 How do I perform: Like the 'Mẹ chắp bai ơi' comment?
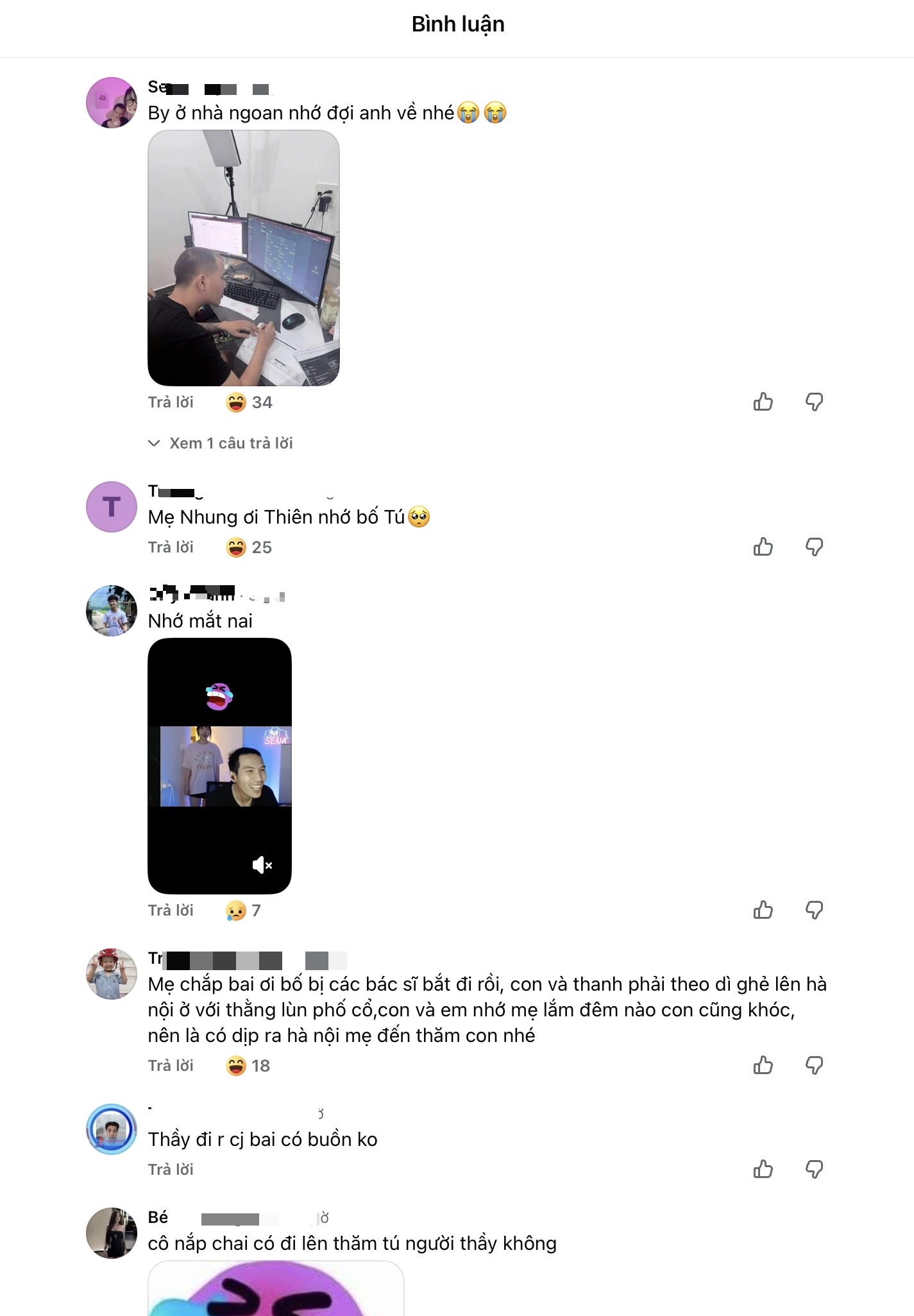point(763,1066)
